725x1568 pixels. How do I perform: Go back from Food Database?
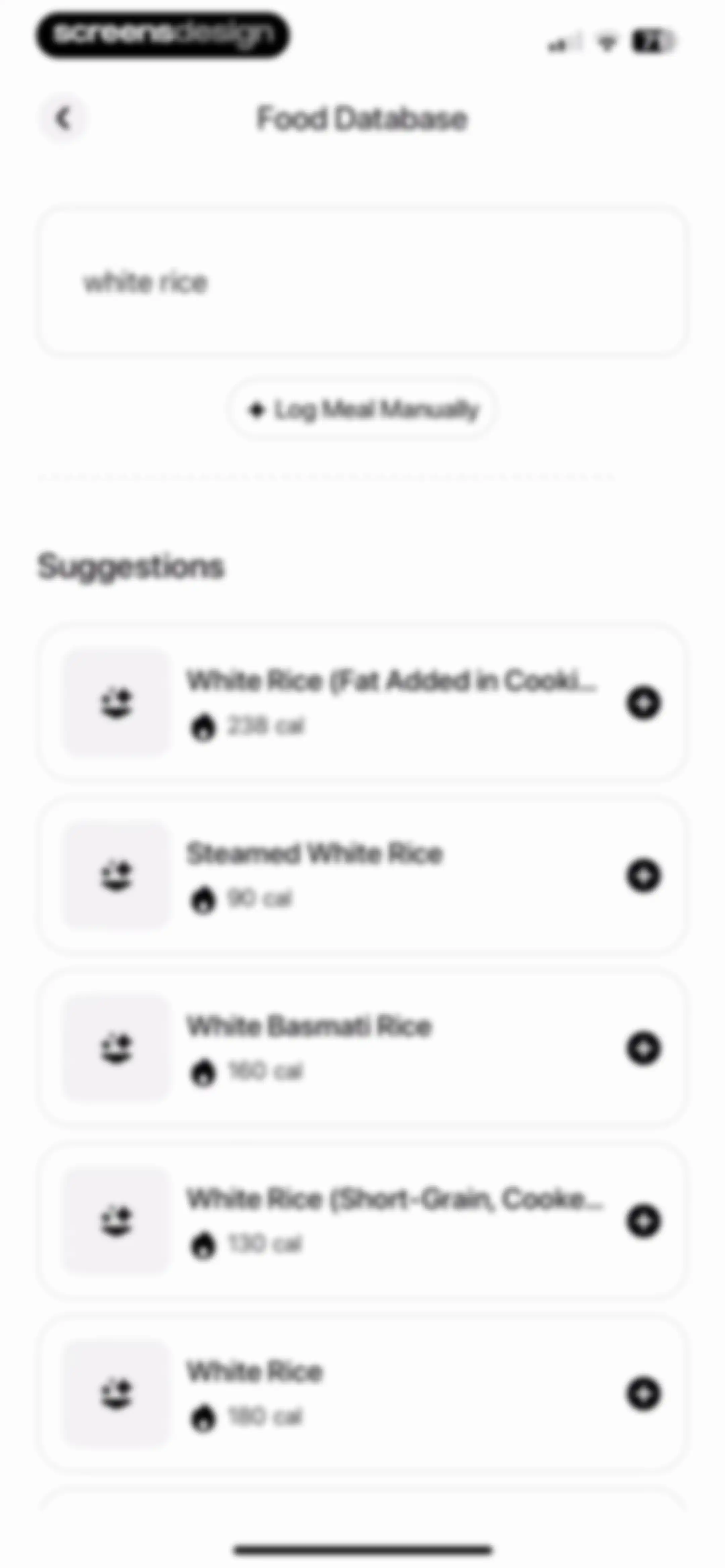tap(63, 118)
